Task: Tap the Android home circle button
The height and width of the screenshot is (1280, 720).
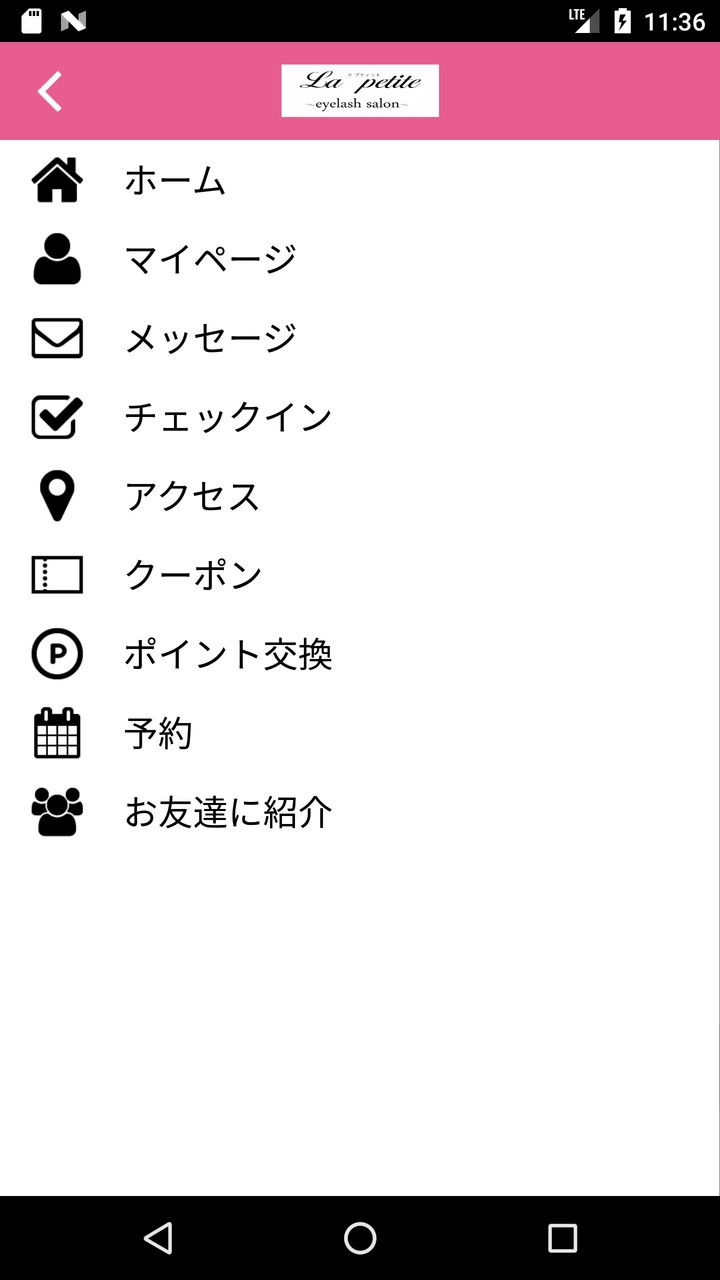Action: click(x=360, y=1237)
